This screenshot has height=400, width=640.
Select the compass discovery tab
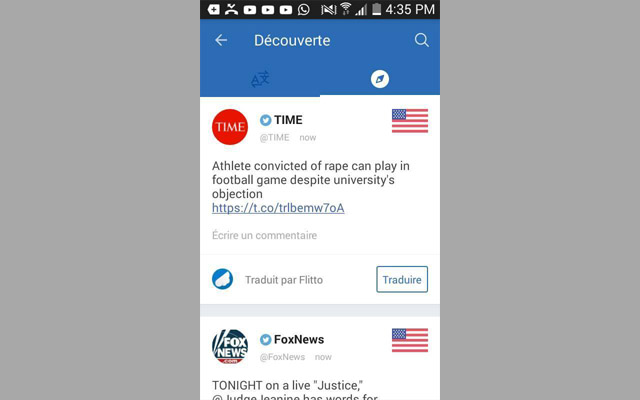379,79
